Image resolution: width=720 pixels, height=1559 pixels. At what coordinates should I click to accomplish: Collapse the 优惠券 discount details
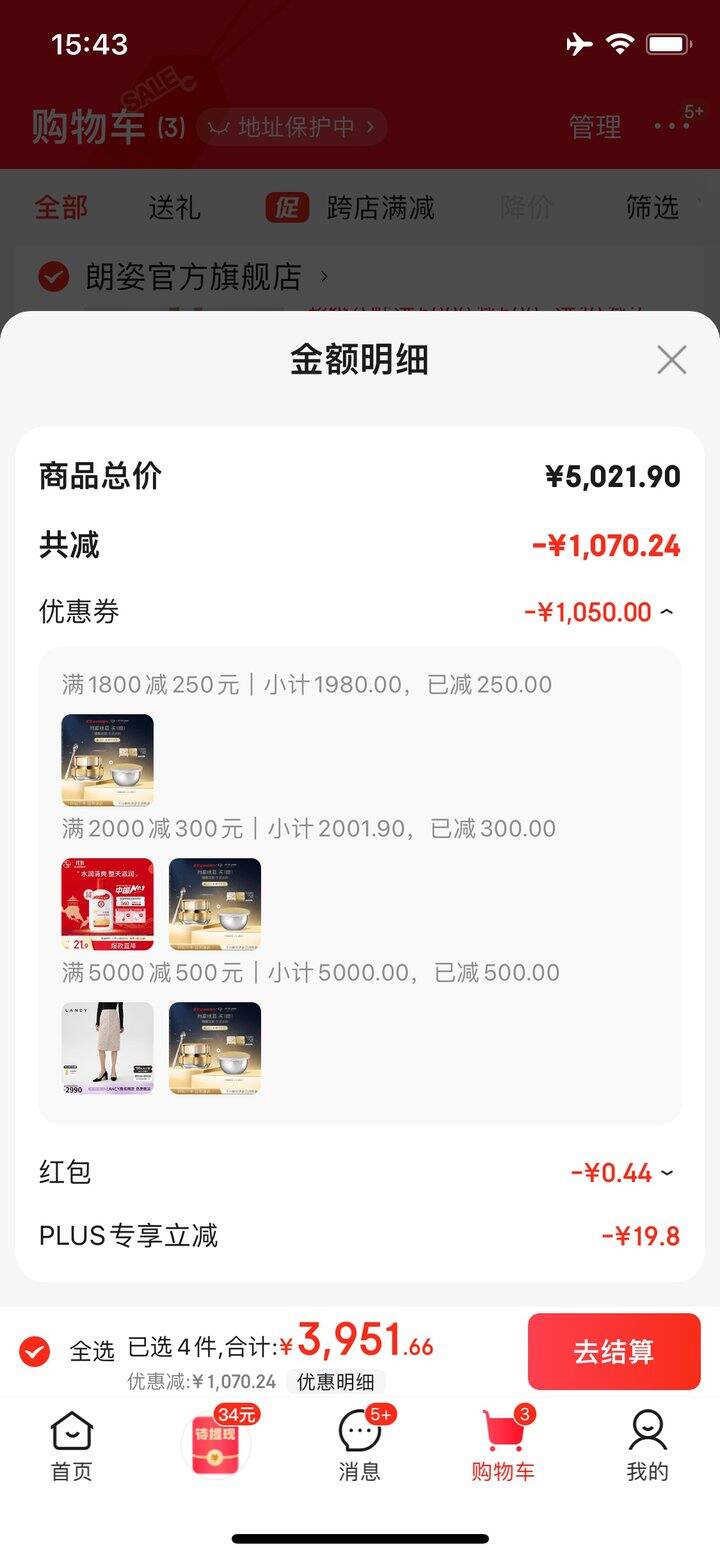click(667, 612)
